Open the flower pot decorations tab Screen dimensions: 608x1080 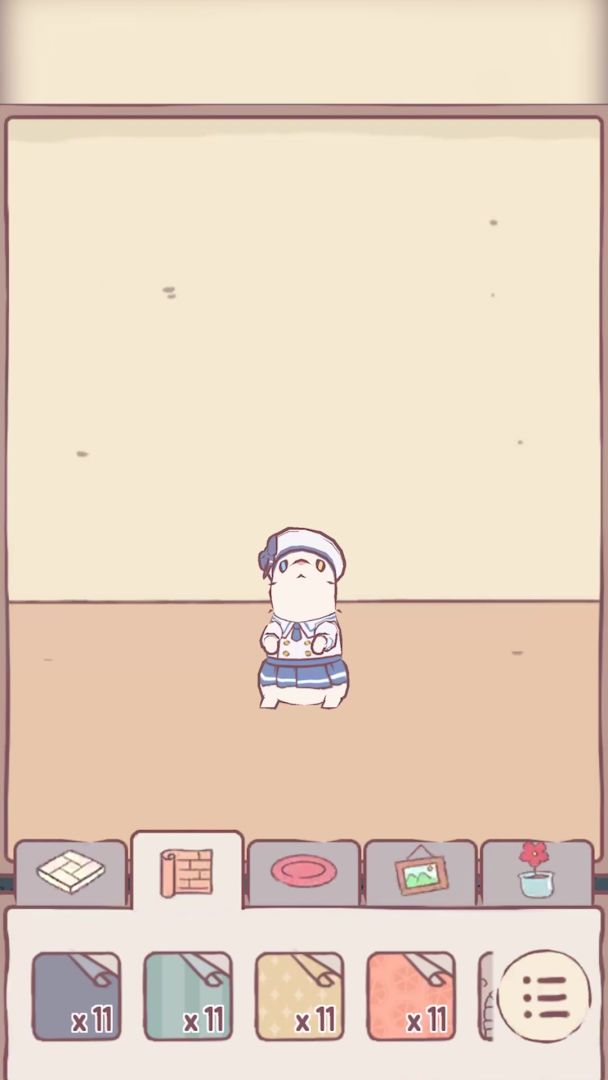[537, 873]
